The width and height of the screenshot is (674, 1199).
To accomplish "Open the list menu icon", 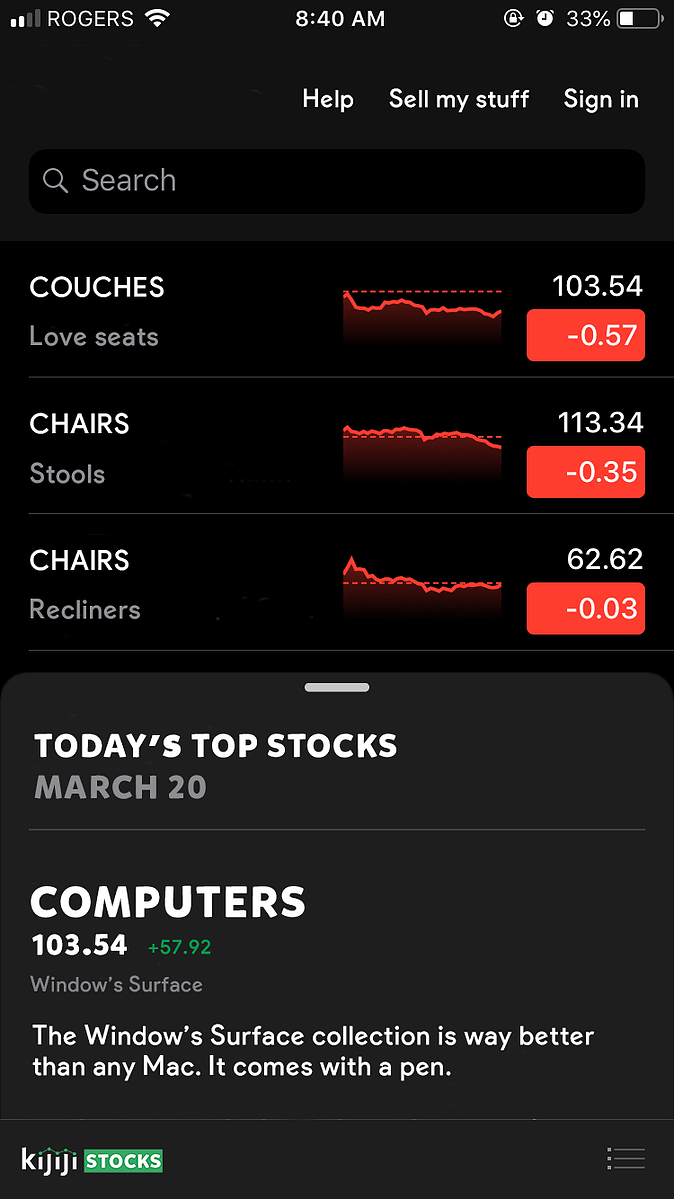I will point(626,1158).
